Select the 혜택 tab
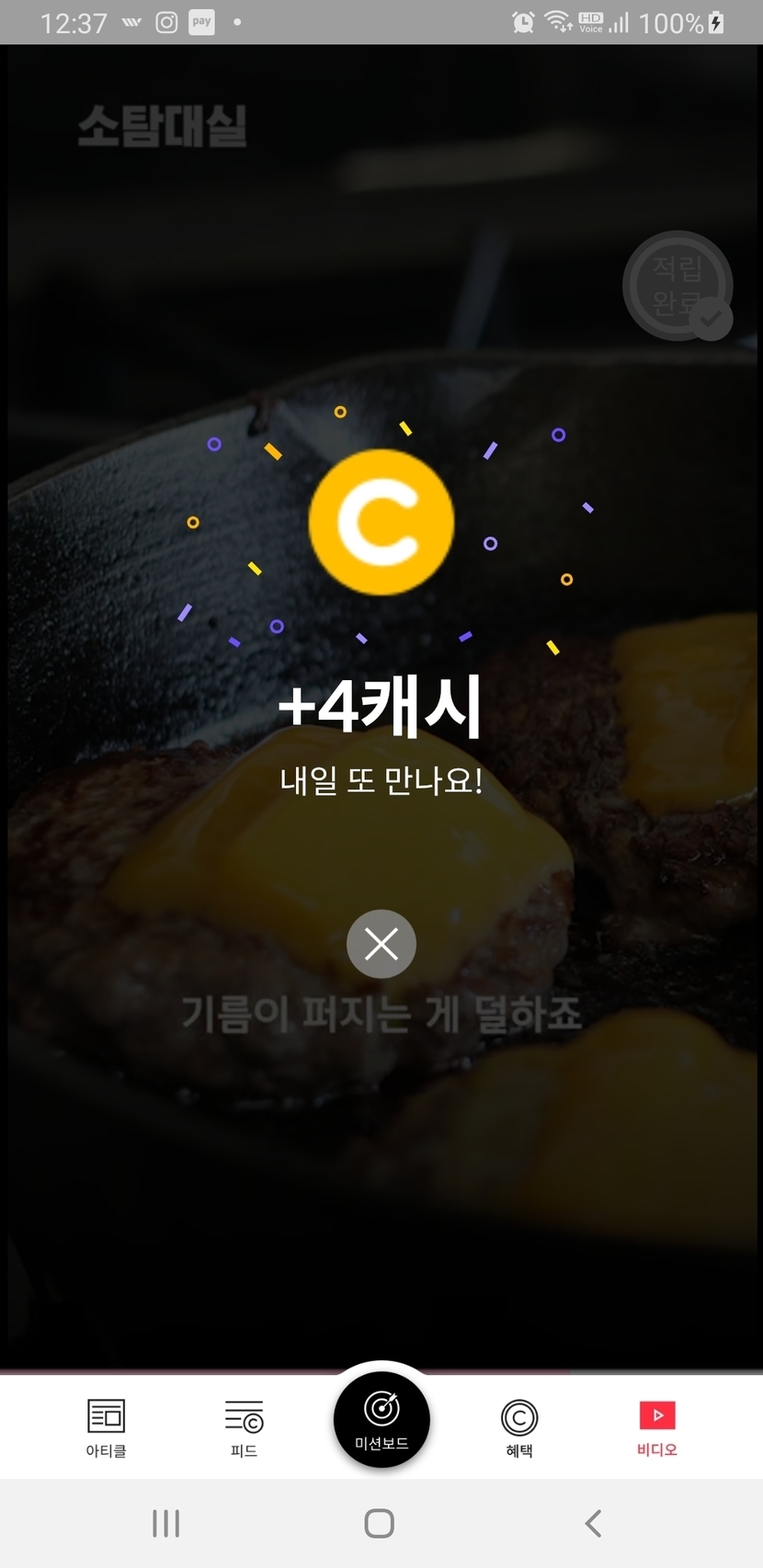Screen dimensions: 763x1568 point(519,1426)
